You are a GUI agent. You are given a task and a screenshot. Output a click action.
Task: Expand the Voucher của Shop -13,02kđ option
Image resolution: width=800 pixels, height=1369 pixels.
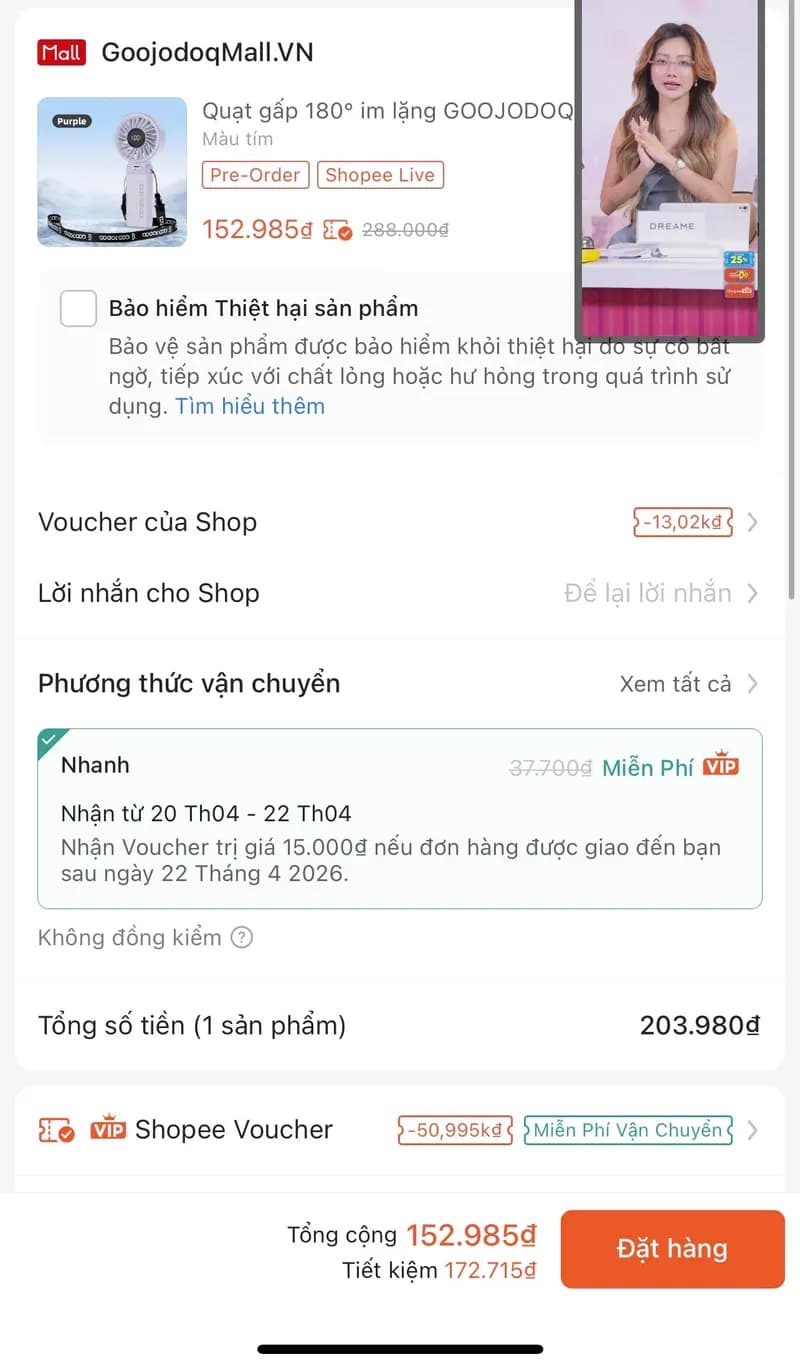coord(683,522)
